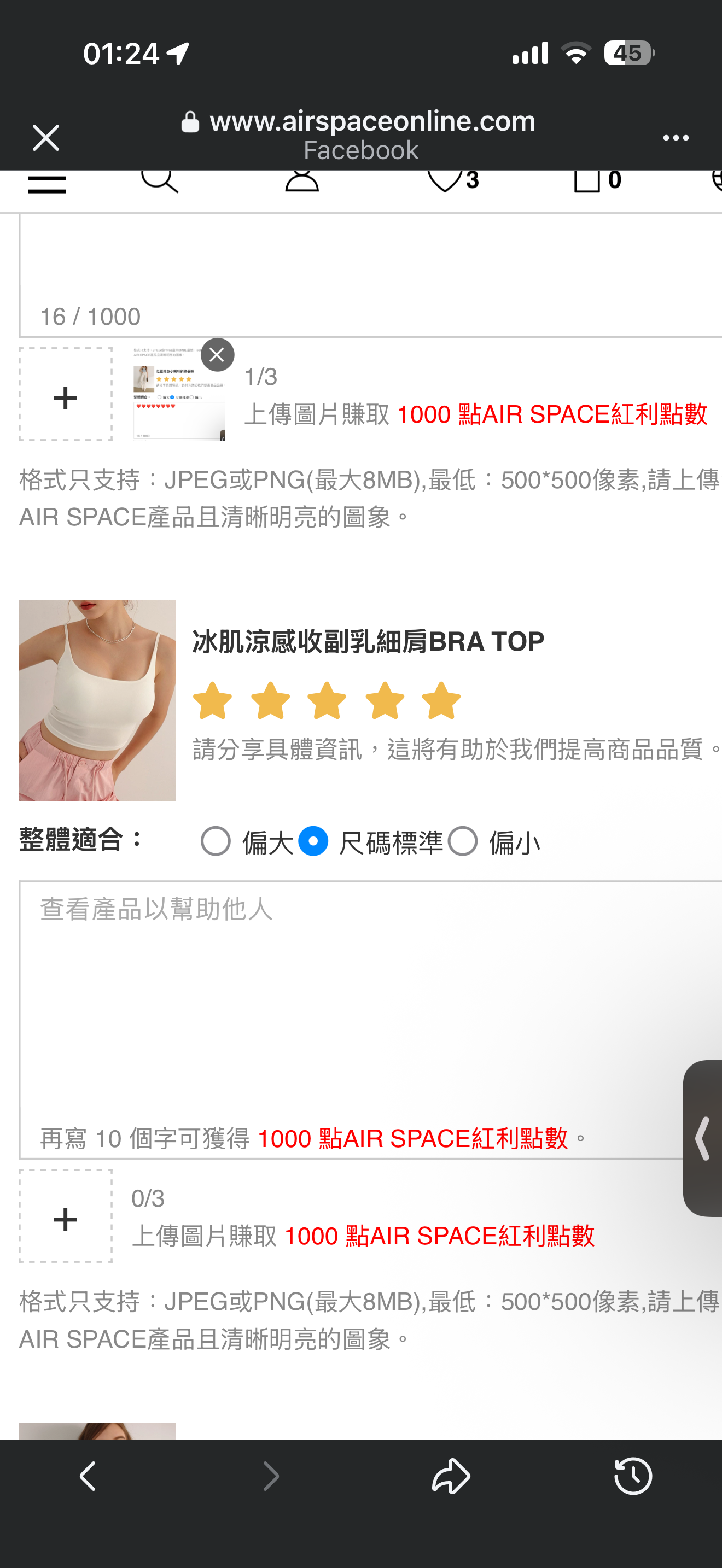Image resolution: width=722 pixels, height=1568 pixels.
Task: Open the account profile icon
Action: [x=302, y=182]
